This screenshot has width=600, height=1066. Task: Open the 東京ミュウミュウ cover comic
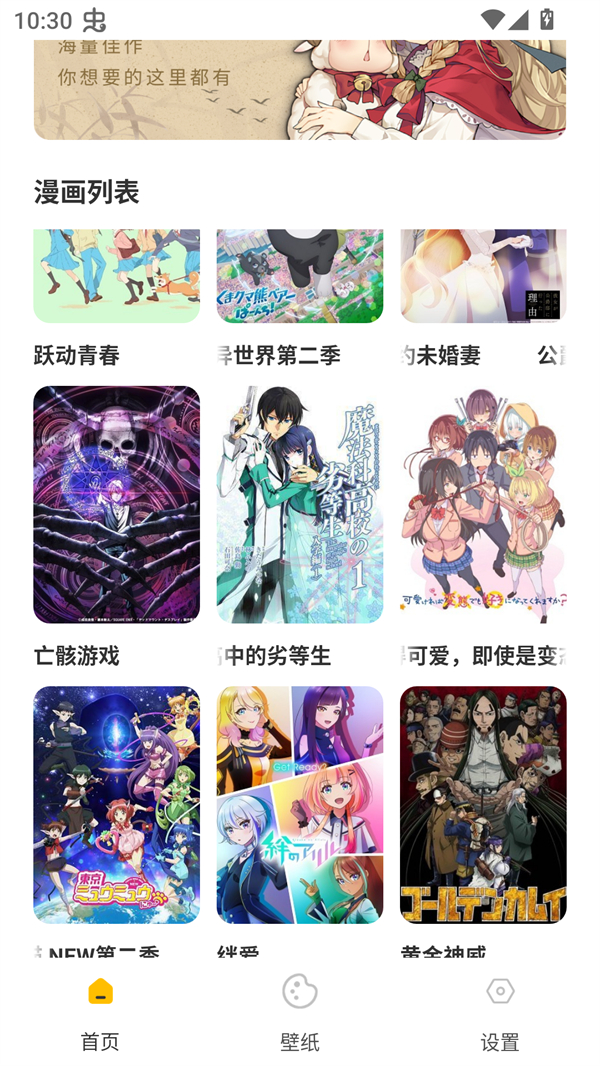(116, 805)
